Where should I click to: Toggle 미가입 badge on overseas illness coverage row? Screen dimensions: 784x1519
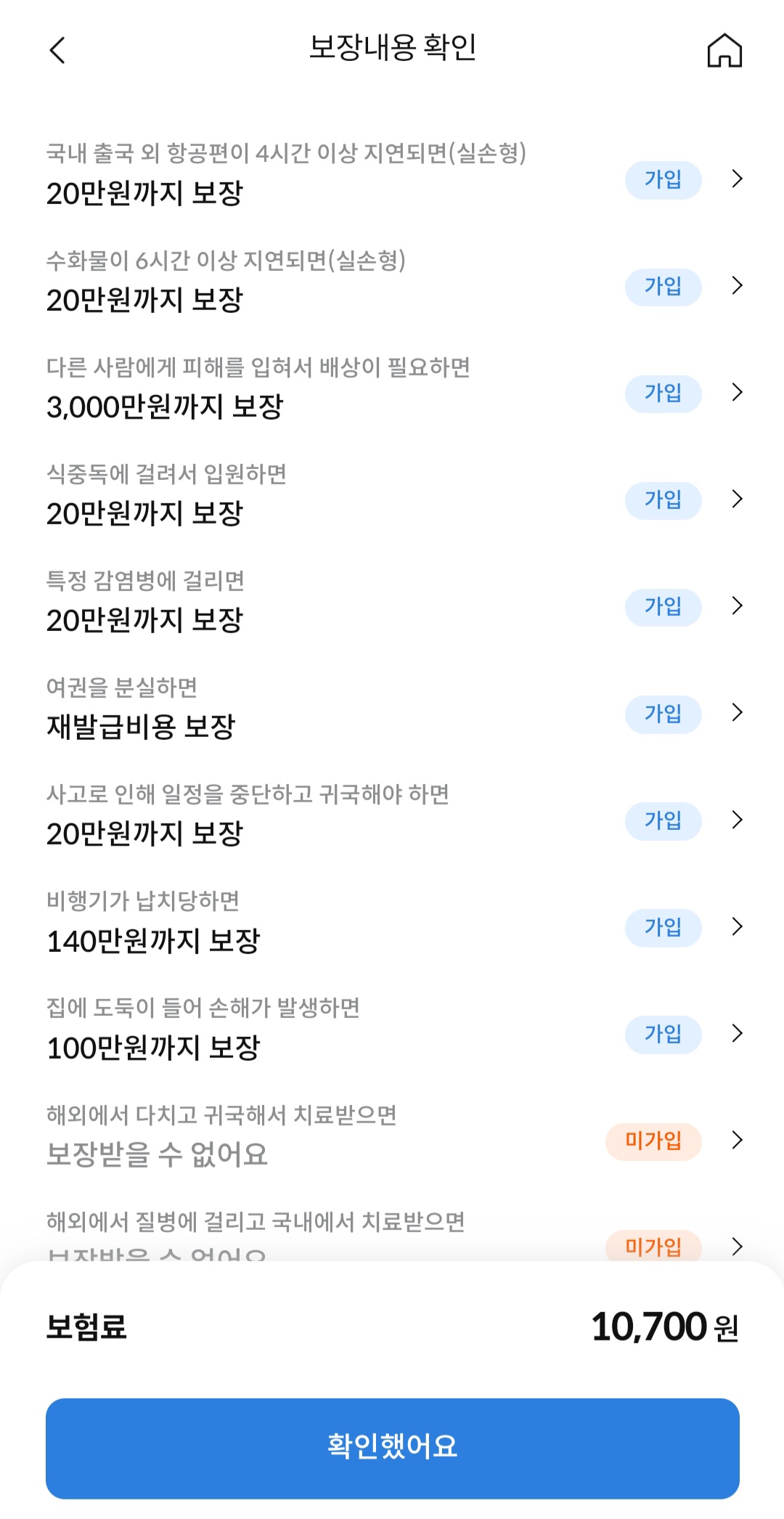(x=653, y=1247)
